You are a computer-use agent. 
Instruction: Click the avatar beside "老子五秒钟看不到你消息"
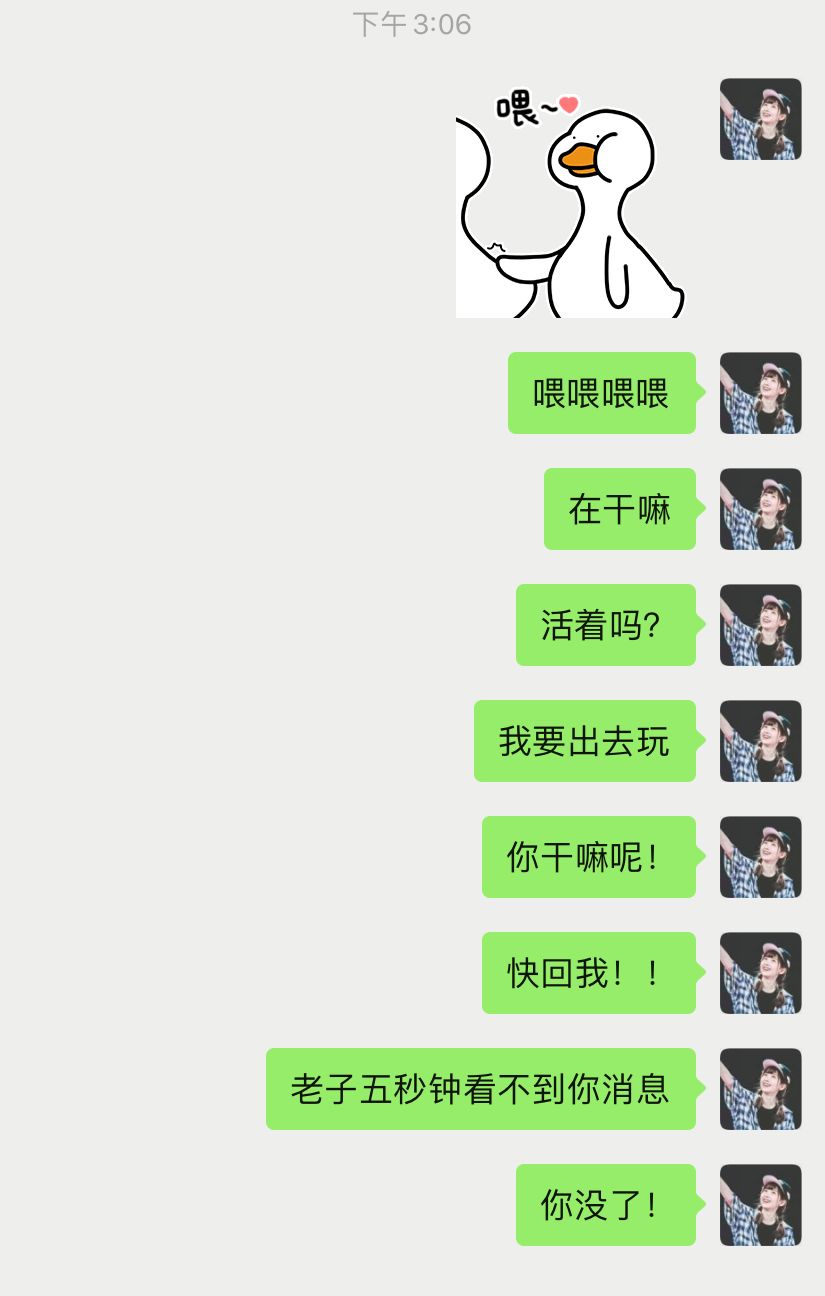point(760,1089)
